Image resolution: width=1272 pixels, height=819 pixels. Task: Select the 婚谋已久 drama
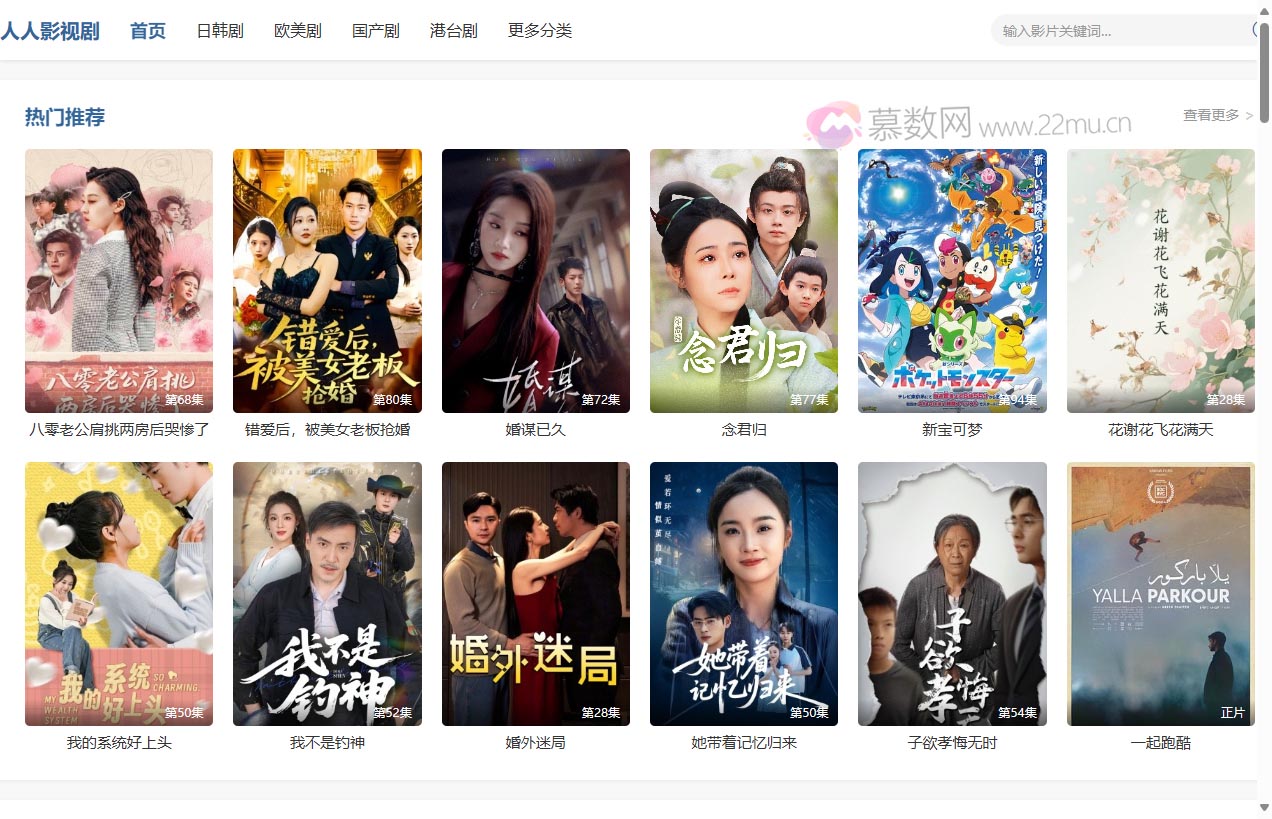pos(536,280)
